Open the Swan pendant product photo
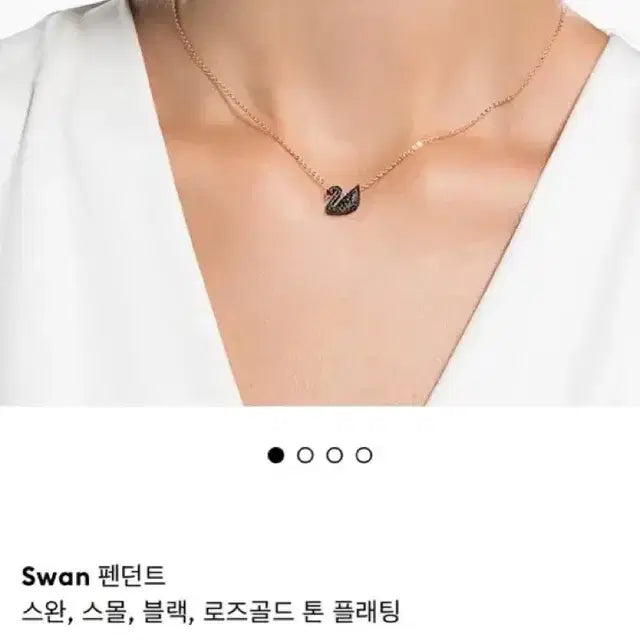This screenshot has width=640, height=640. [320, 200]
